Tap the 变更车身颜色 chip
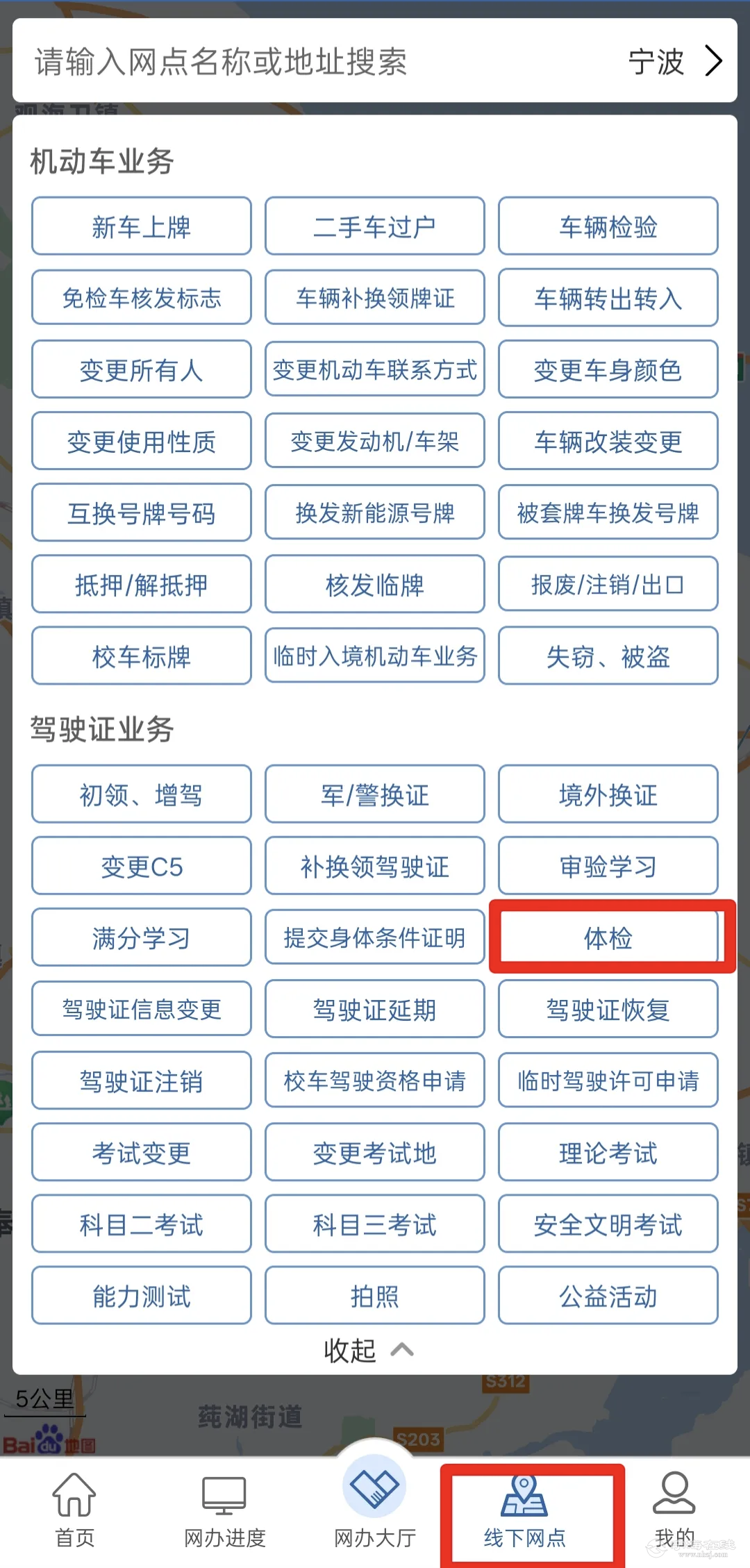Viewport: 750px width, 1568px height. pyautogui.click(x=608, y=369)
